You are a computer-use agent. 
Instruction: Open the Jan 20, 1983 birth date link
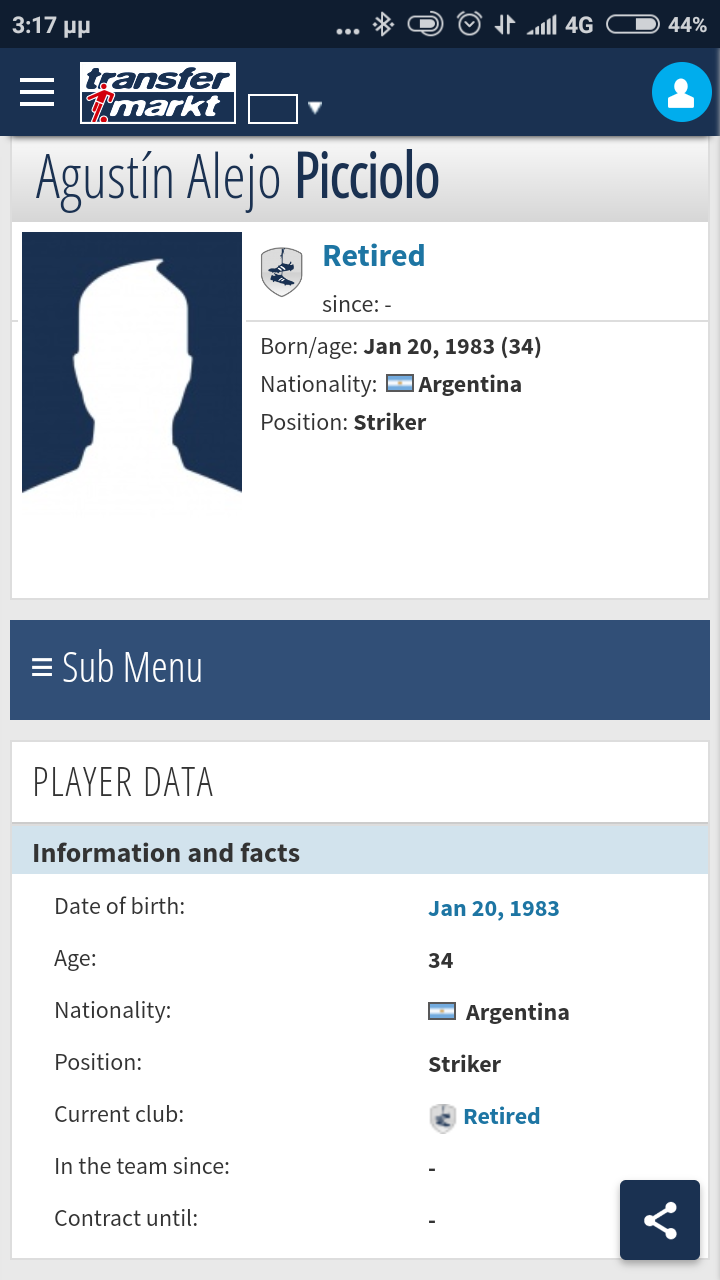494,908
